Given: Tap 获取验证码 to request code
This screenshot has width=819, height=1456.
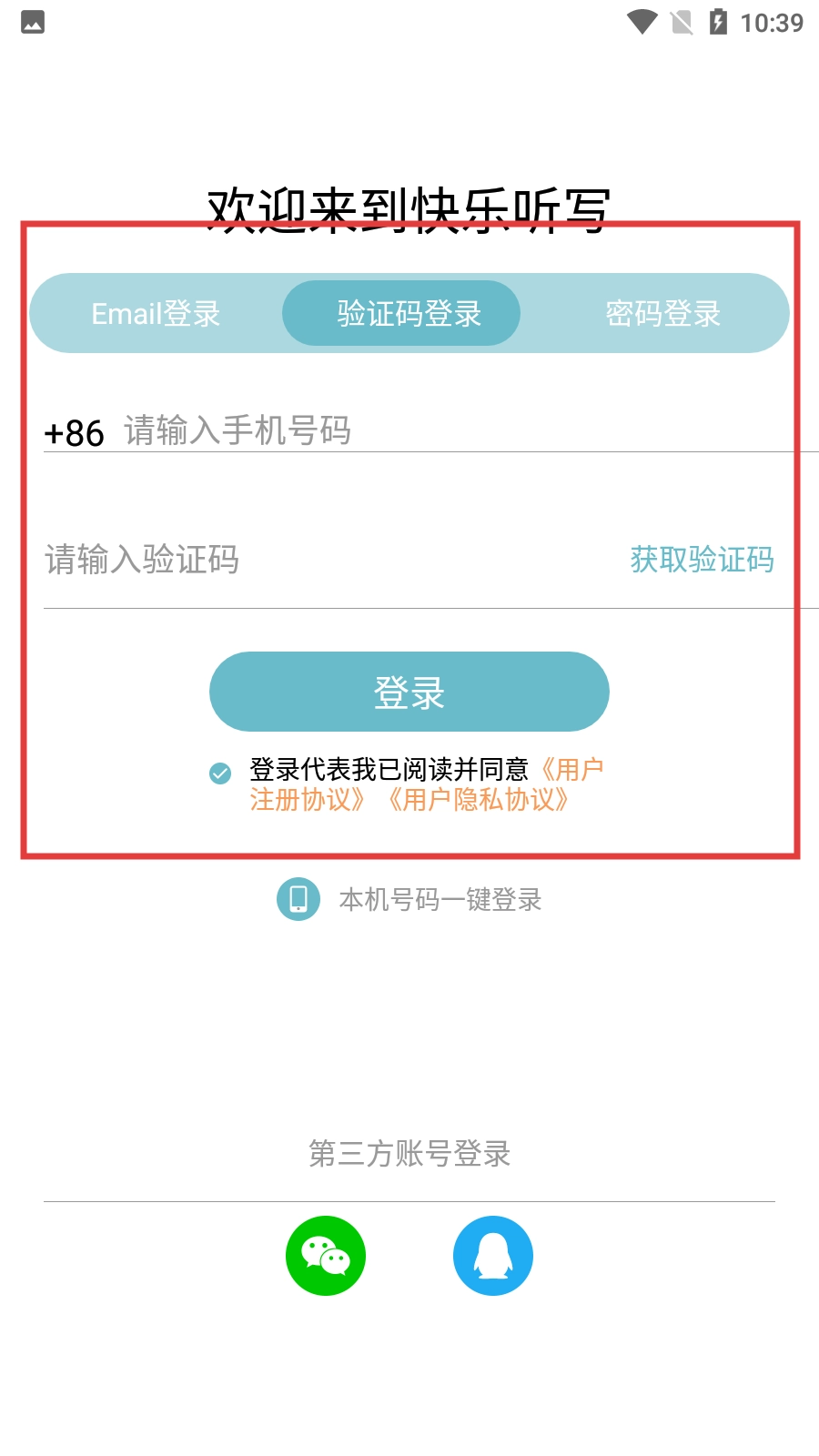Looking at the screenshot, I should point(702,560).
